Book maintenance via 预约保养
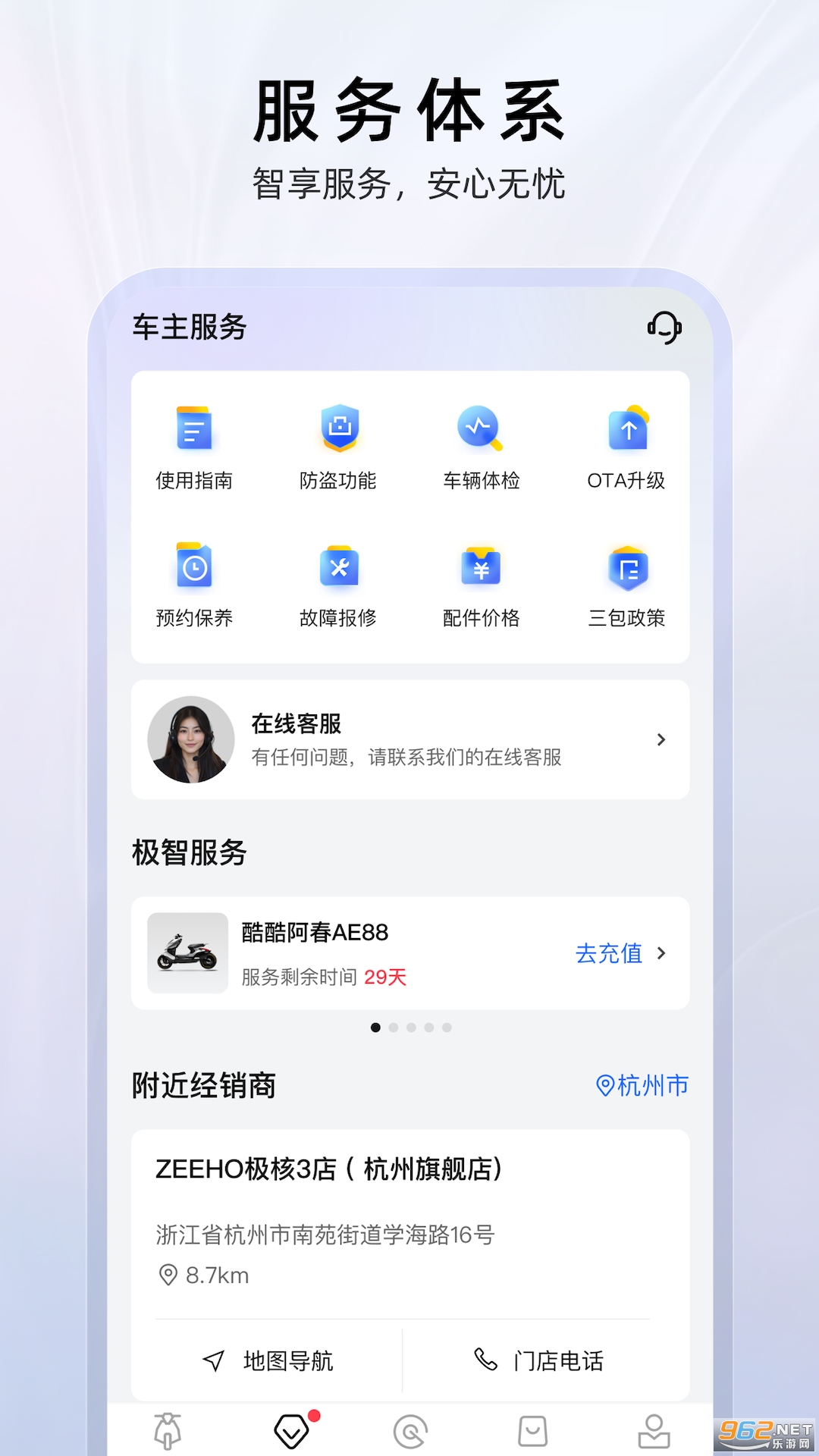The height and width of the screenshot is (1456, 819). [x=194, y=584]
